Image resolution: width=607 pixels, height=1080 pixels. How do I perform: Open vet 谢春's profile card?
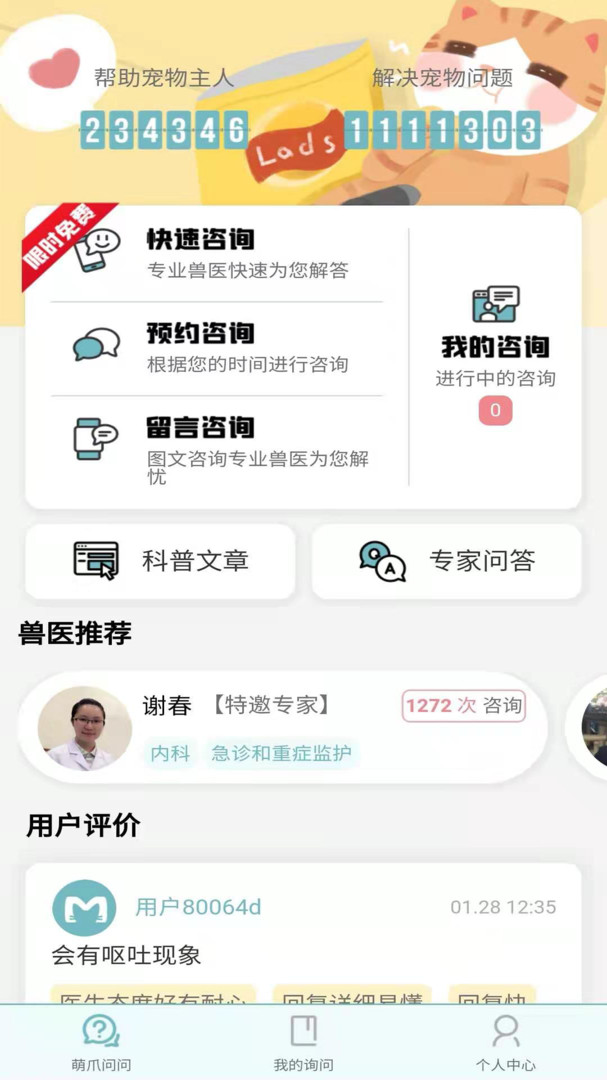282,728
